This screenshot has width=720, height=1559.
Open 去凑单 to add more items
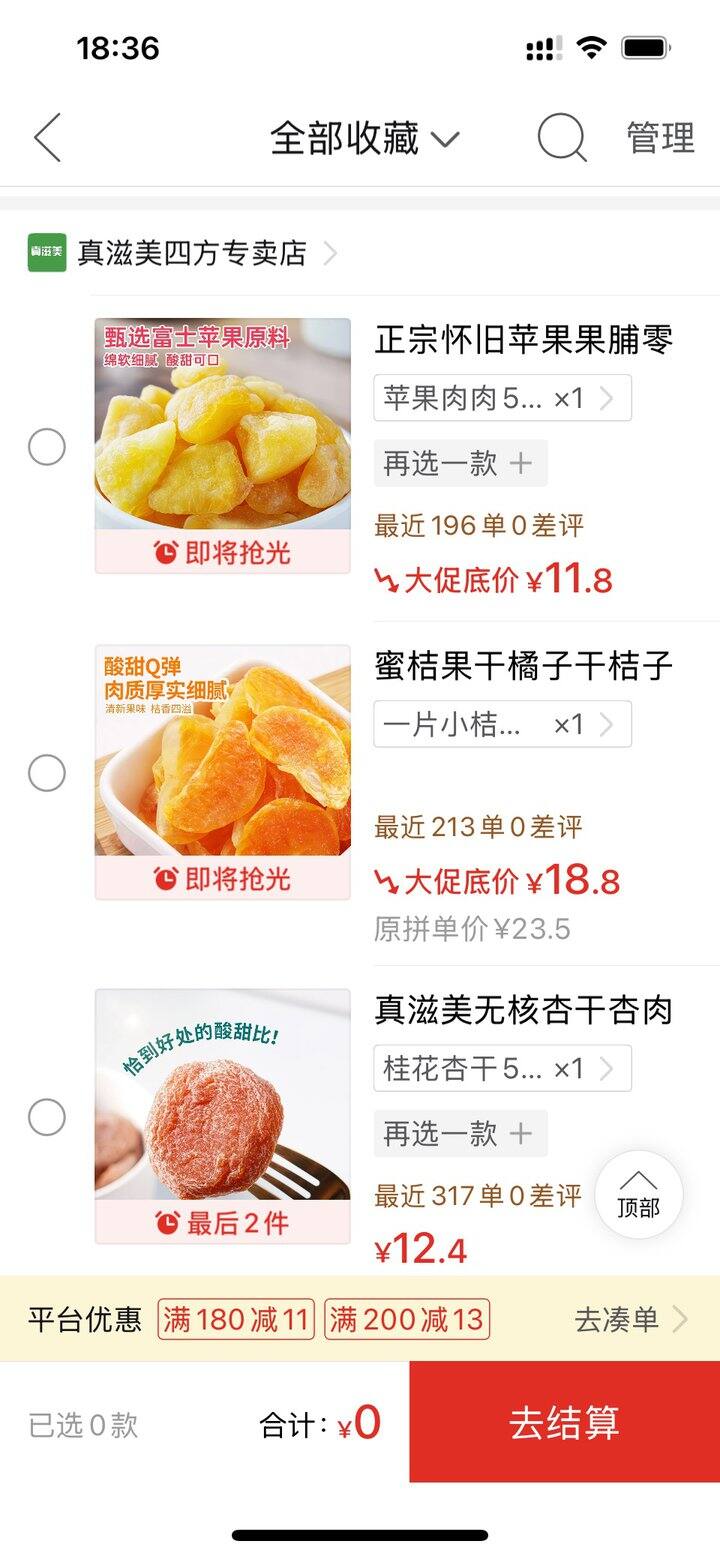pyautogui.click(x=630, y=1319)
